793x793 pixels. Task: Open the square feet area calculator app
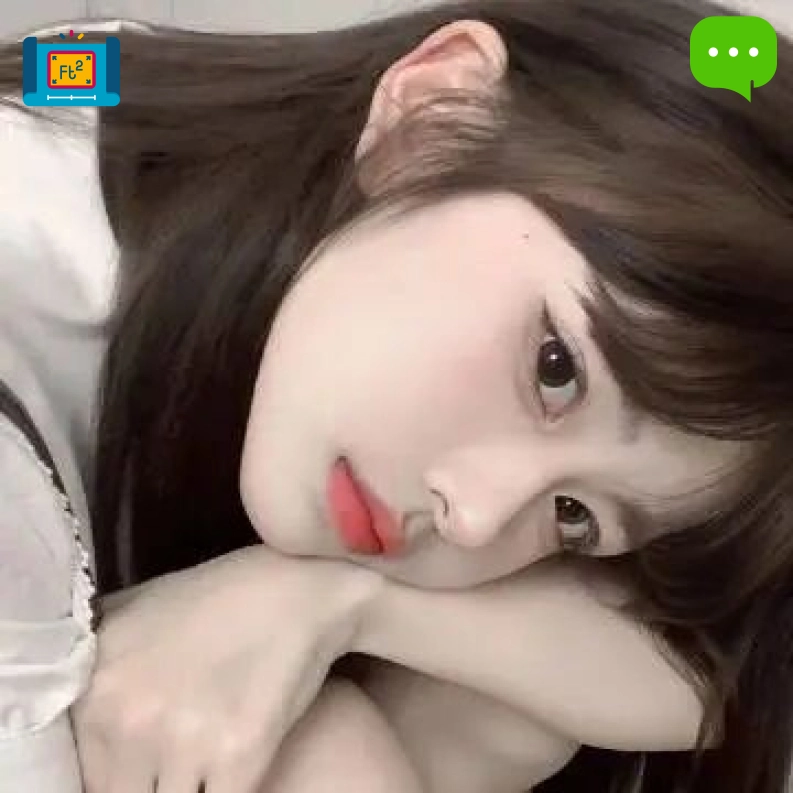tap(71, 70)
